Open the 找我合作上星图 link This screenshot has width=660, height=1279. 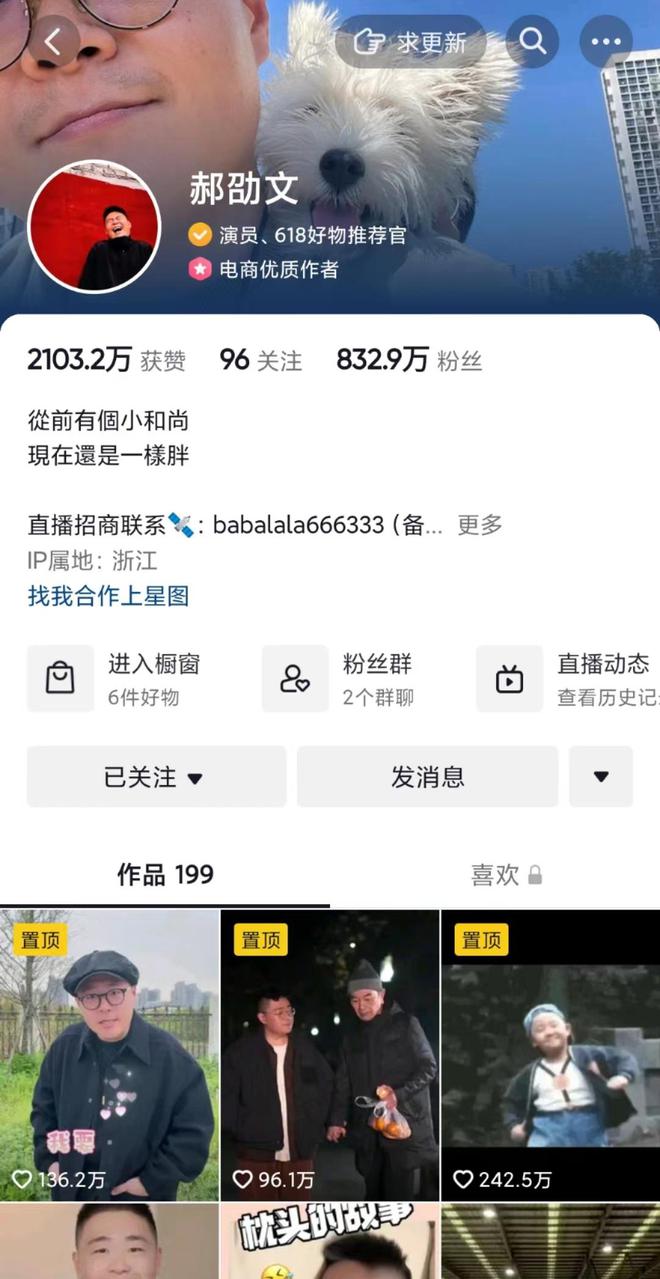pos(108,597)
